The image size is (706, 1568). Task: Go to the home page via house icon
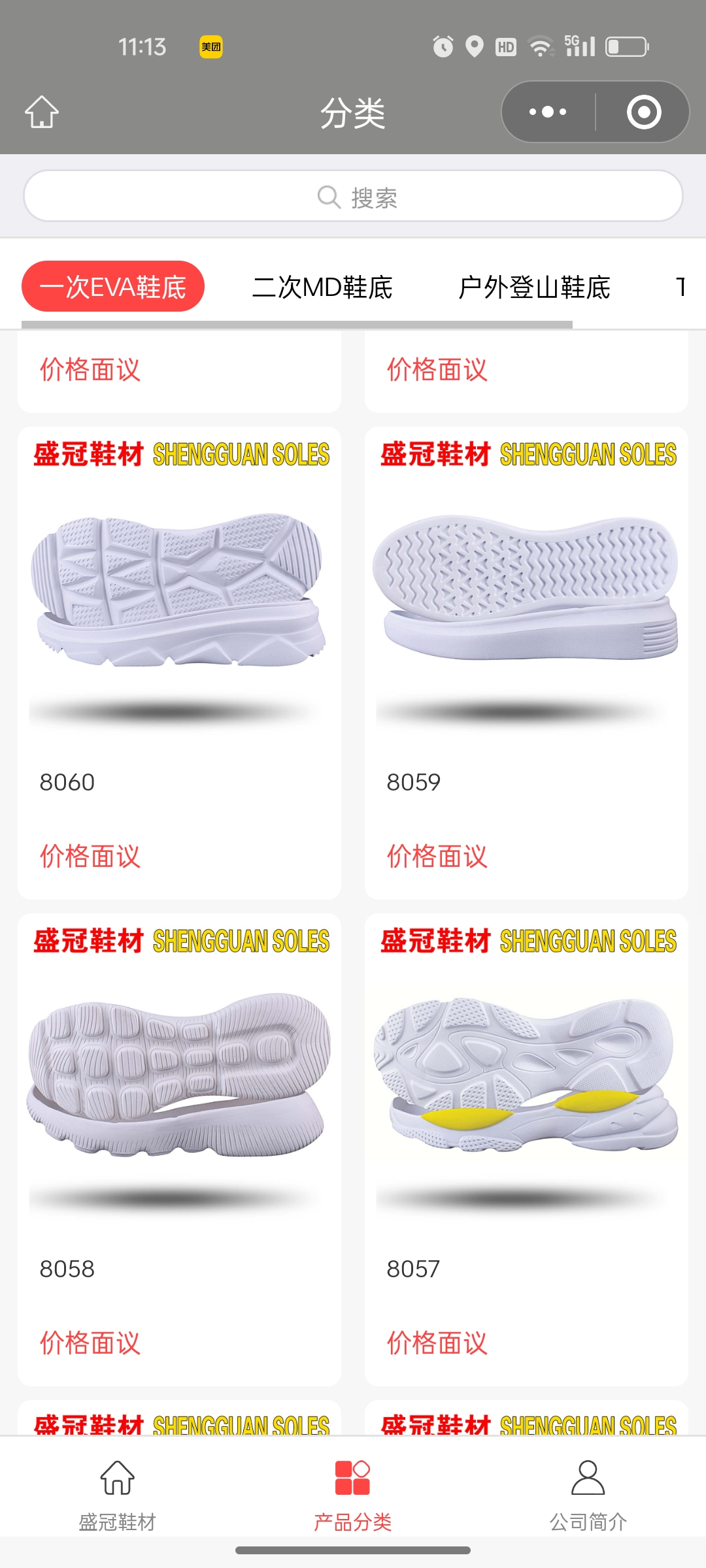click(42, 112)
